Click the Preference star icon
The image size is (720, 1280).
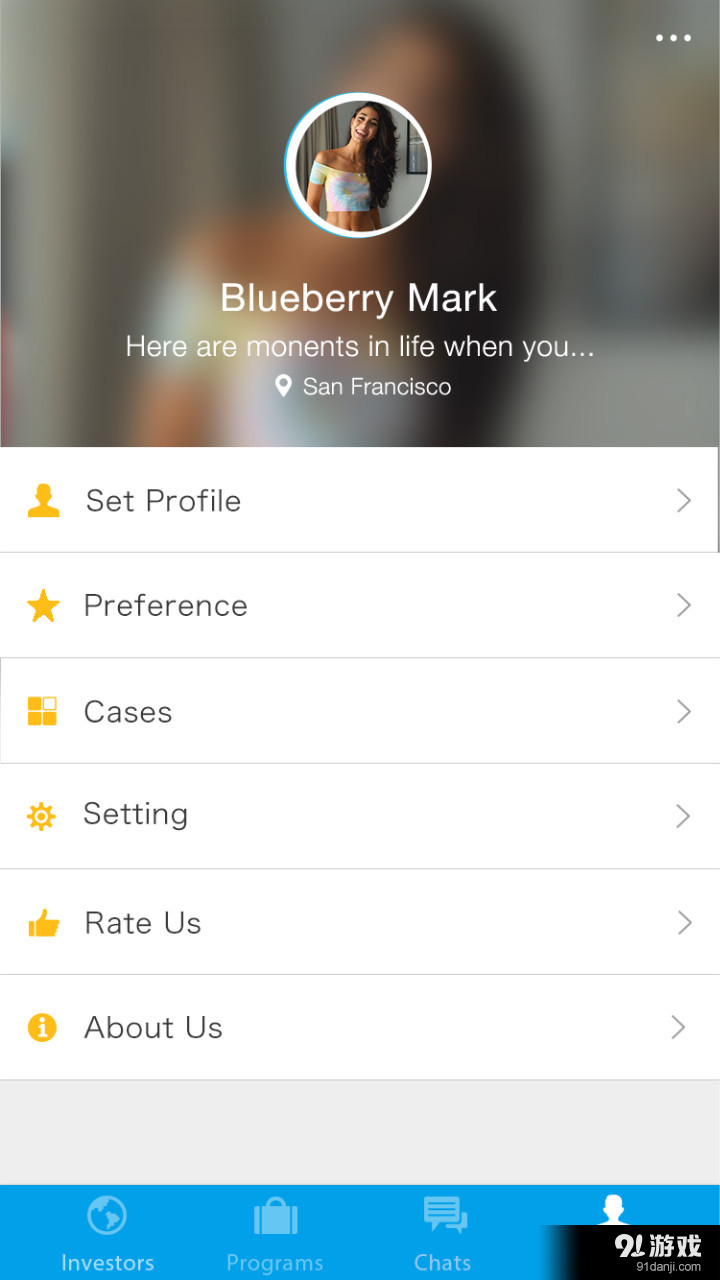coord(44,605)
